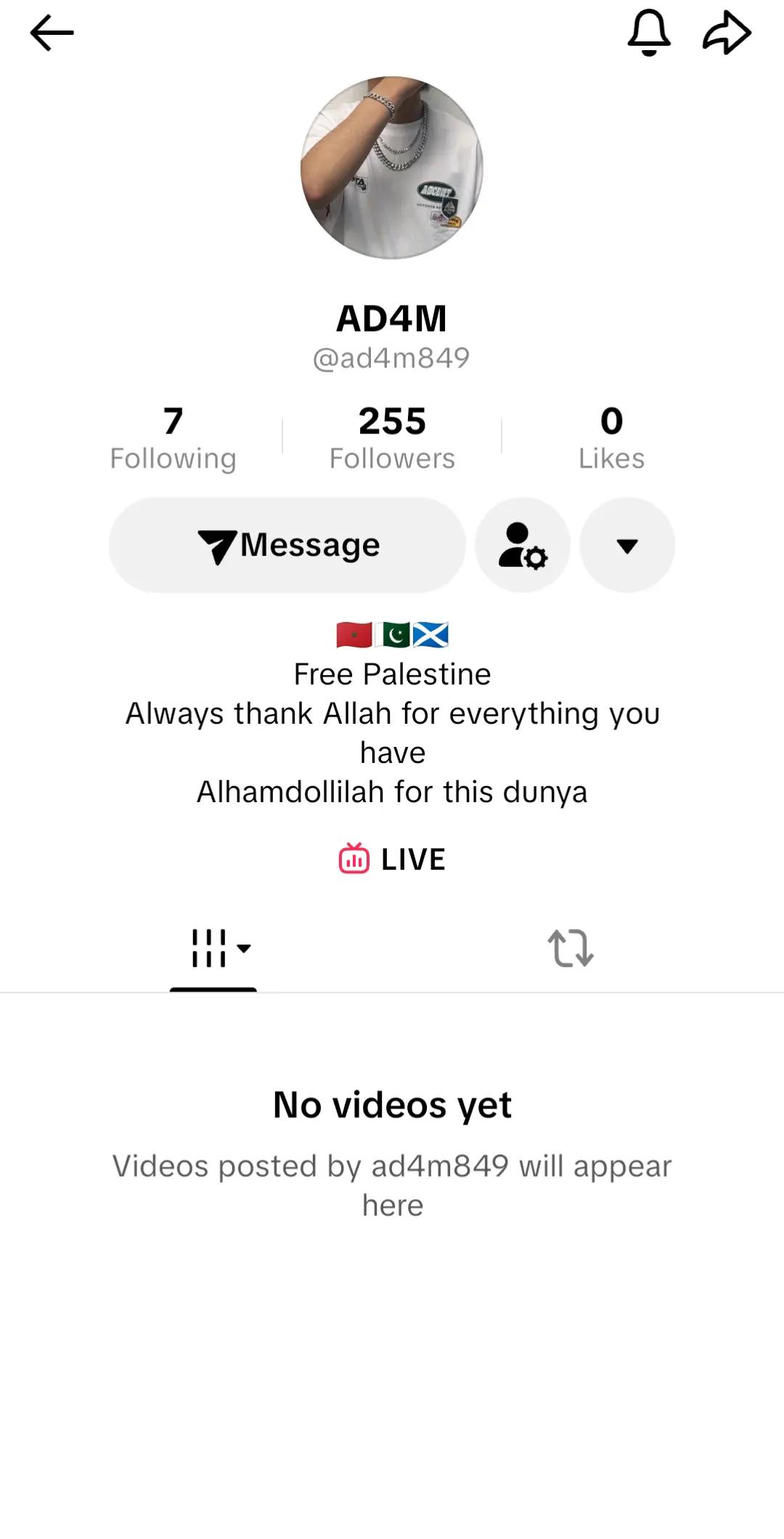
Task: Share this profile via the arrow icon
Action: click(x=727, y=33)
